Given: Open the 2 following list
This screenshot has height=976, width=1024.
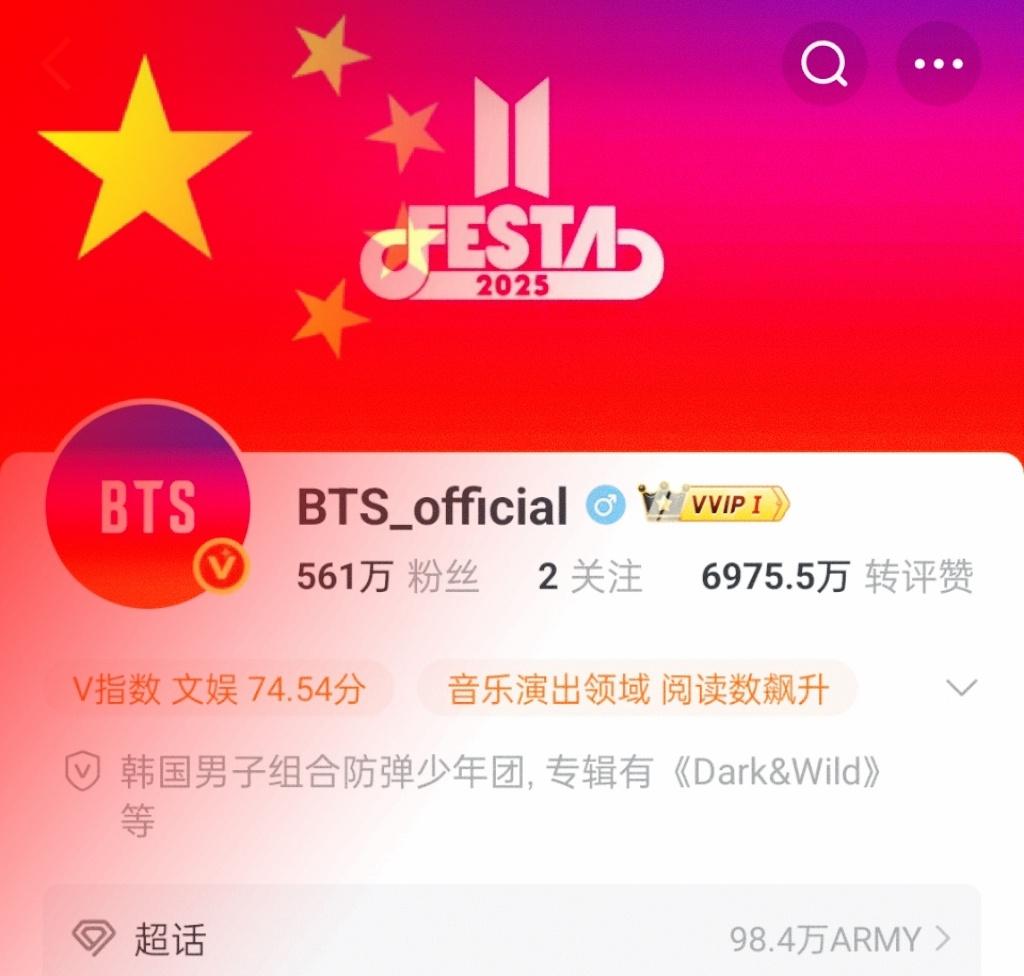Looking at the screenshot, I should click(589, 577).
